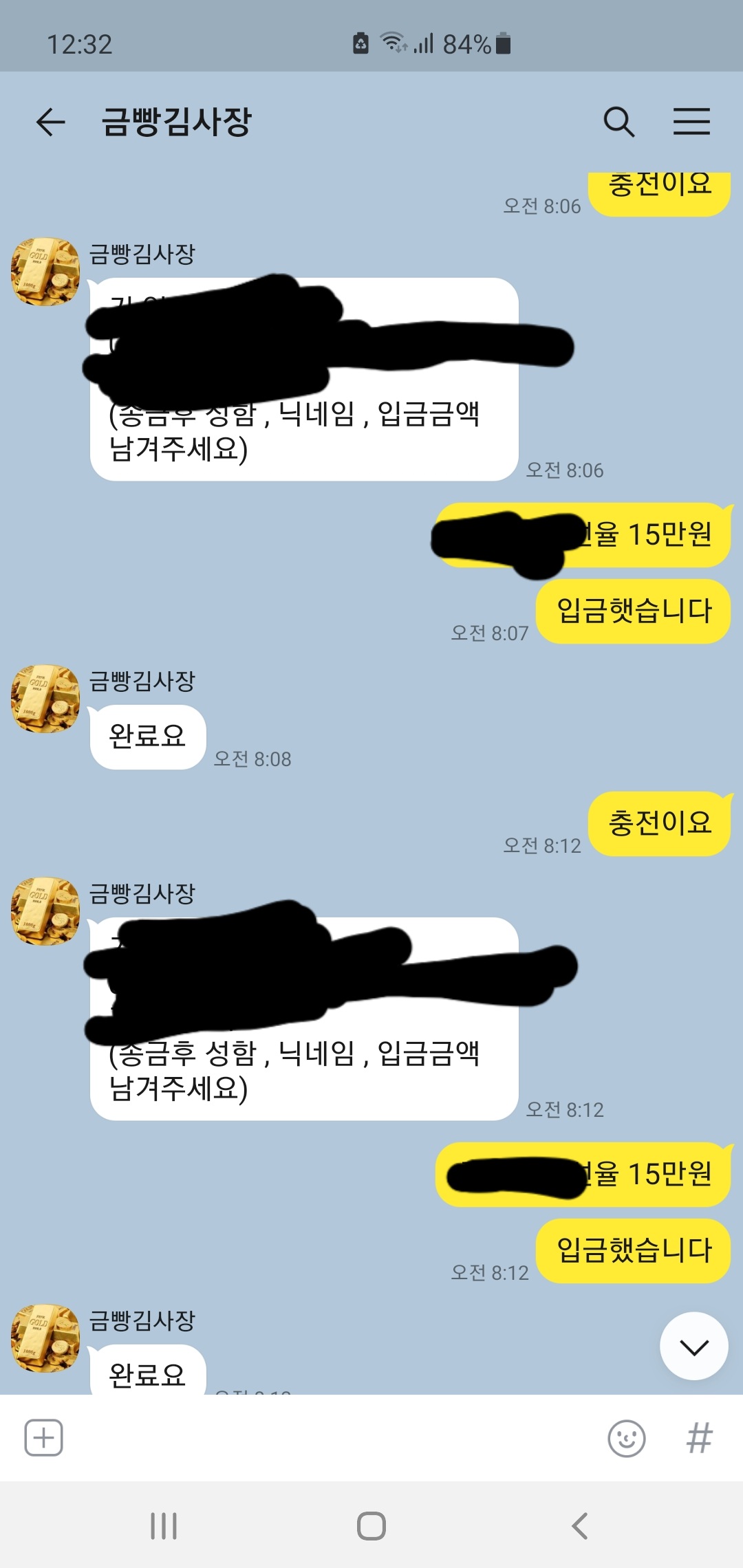Go back from the 금빵김사장 chat
Screen dimensions: 743x1568
(x=50, y=122)
